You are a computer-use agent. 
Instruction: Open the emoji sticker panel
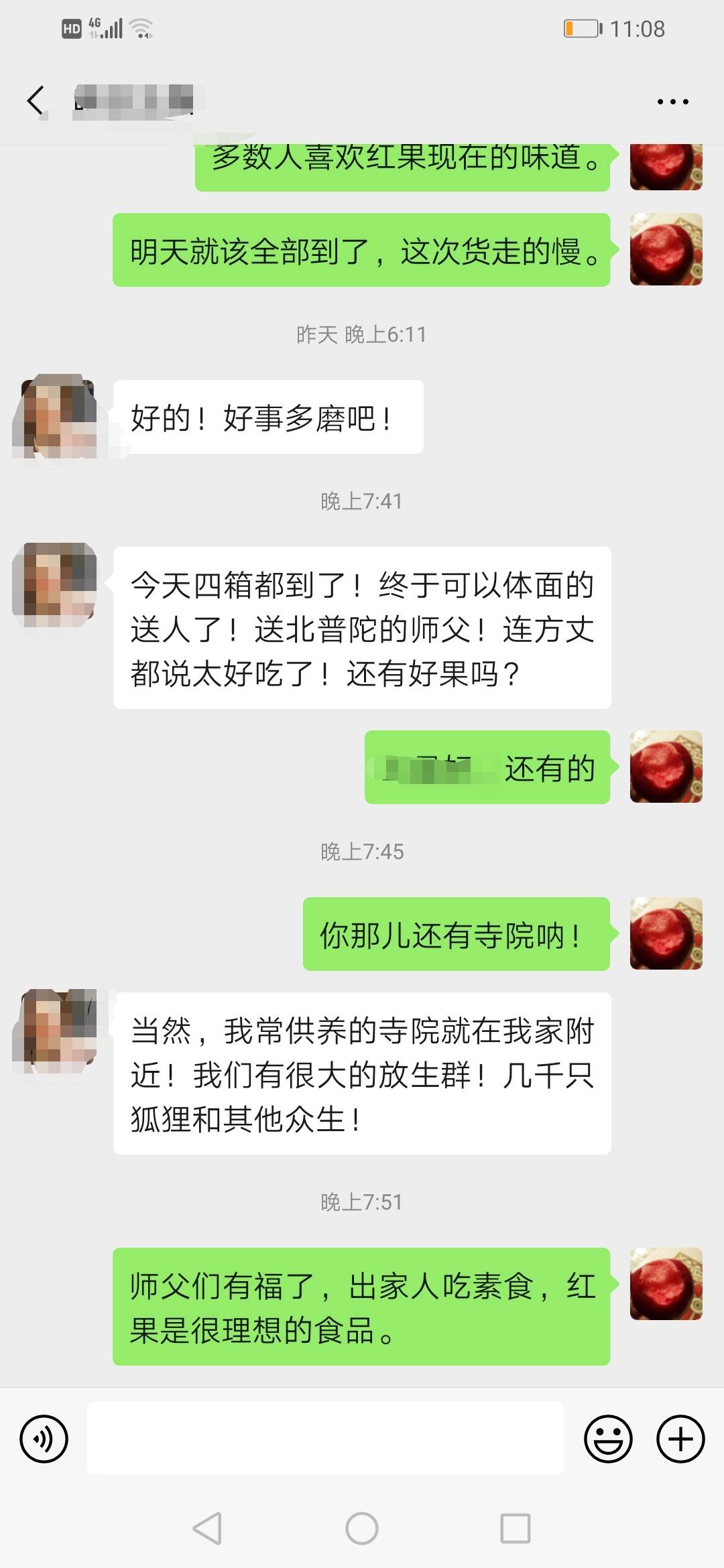pos(608,1438)
